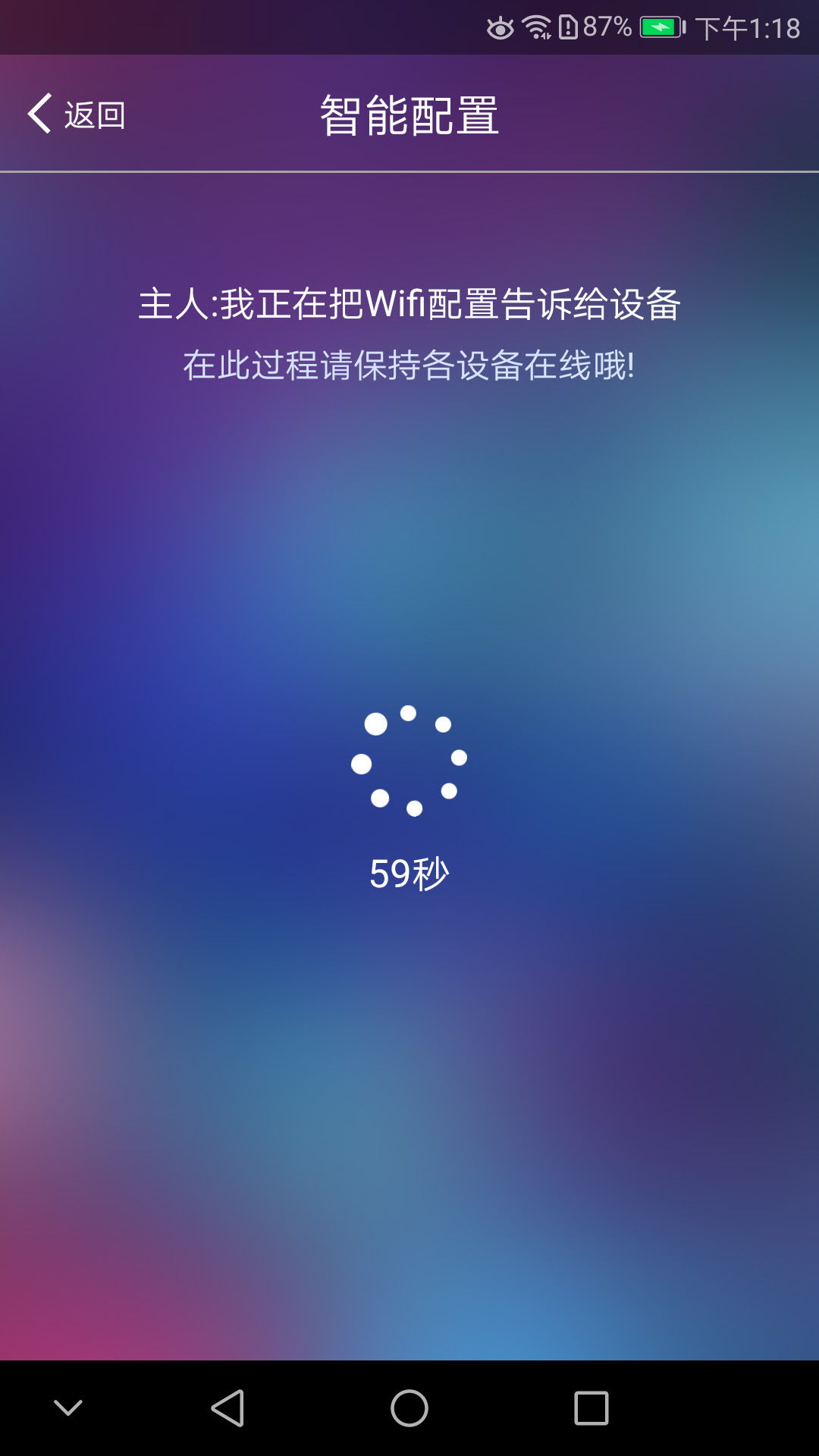Tap the home circle navigation icon
This screenshot has height=1456, width=819.
coord(409,1407)
